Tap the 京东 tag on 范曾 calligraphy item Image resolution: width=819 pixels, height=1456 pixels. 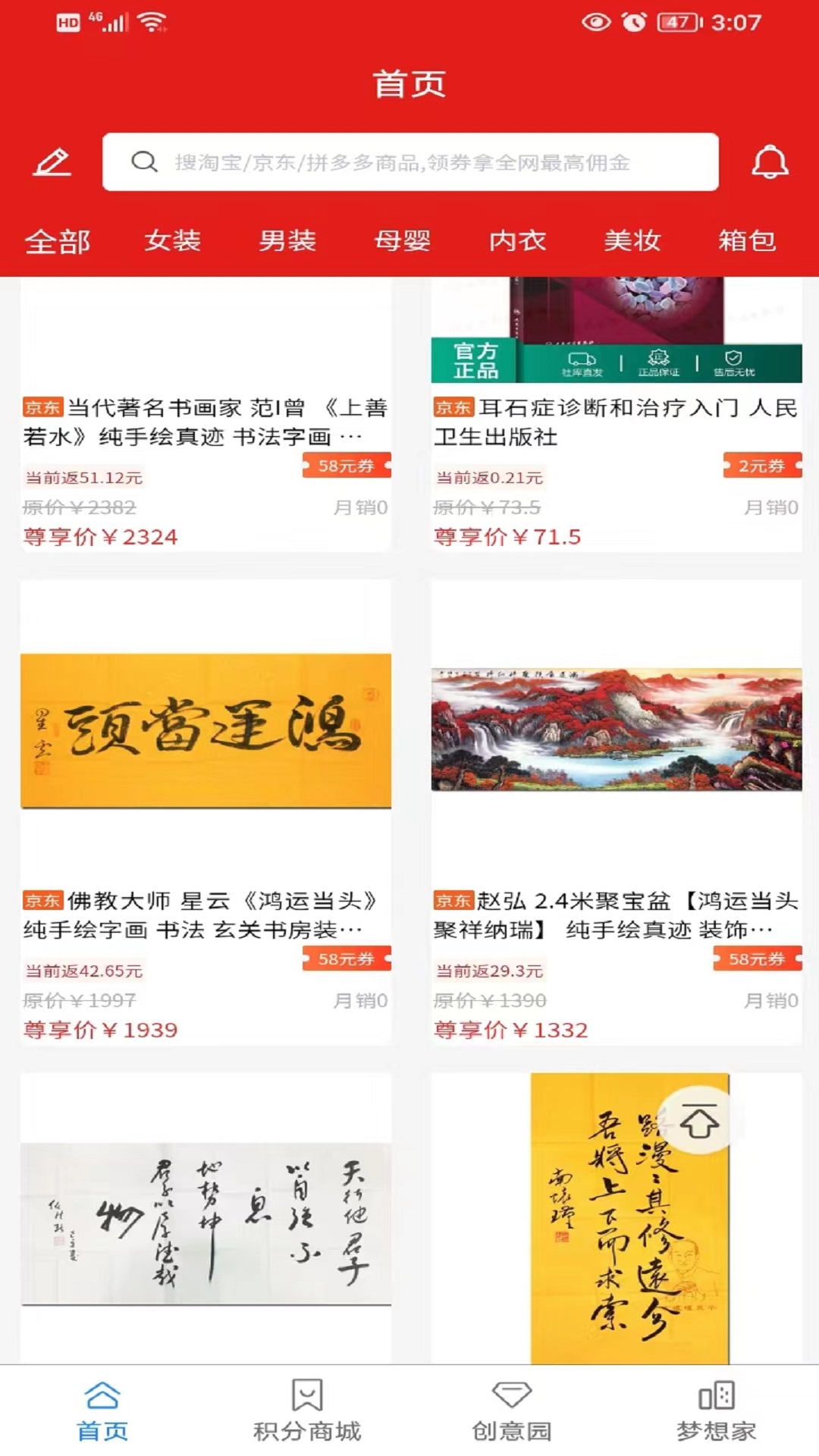pos(41,408)
